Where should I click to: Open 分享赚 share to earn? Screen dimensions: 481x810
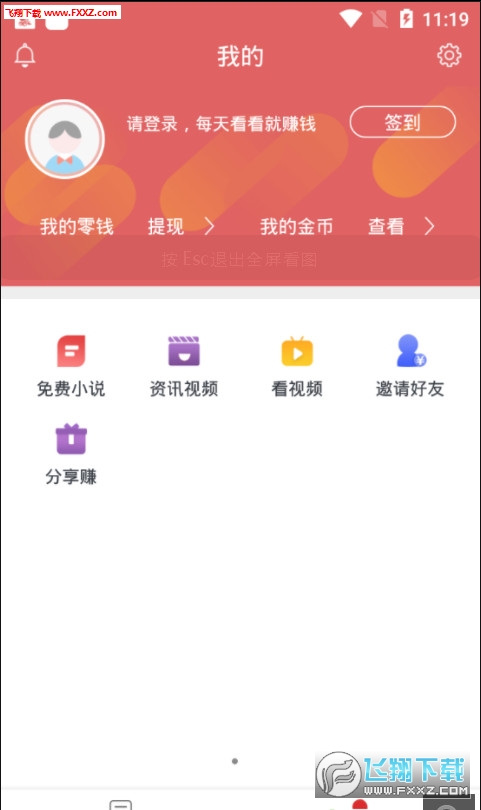(x=71, y=455)
